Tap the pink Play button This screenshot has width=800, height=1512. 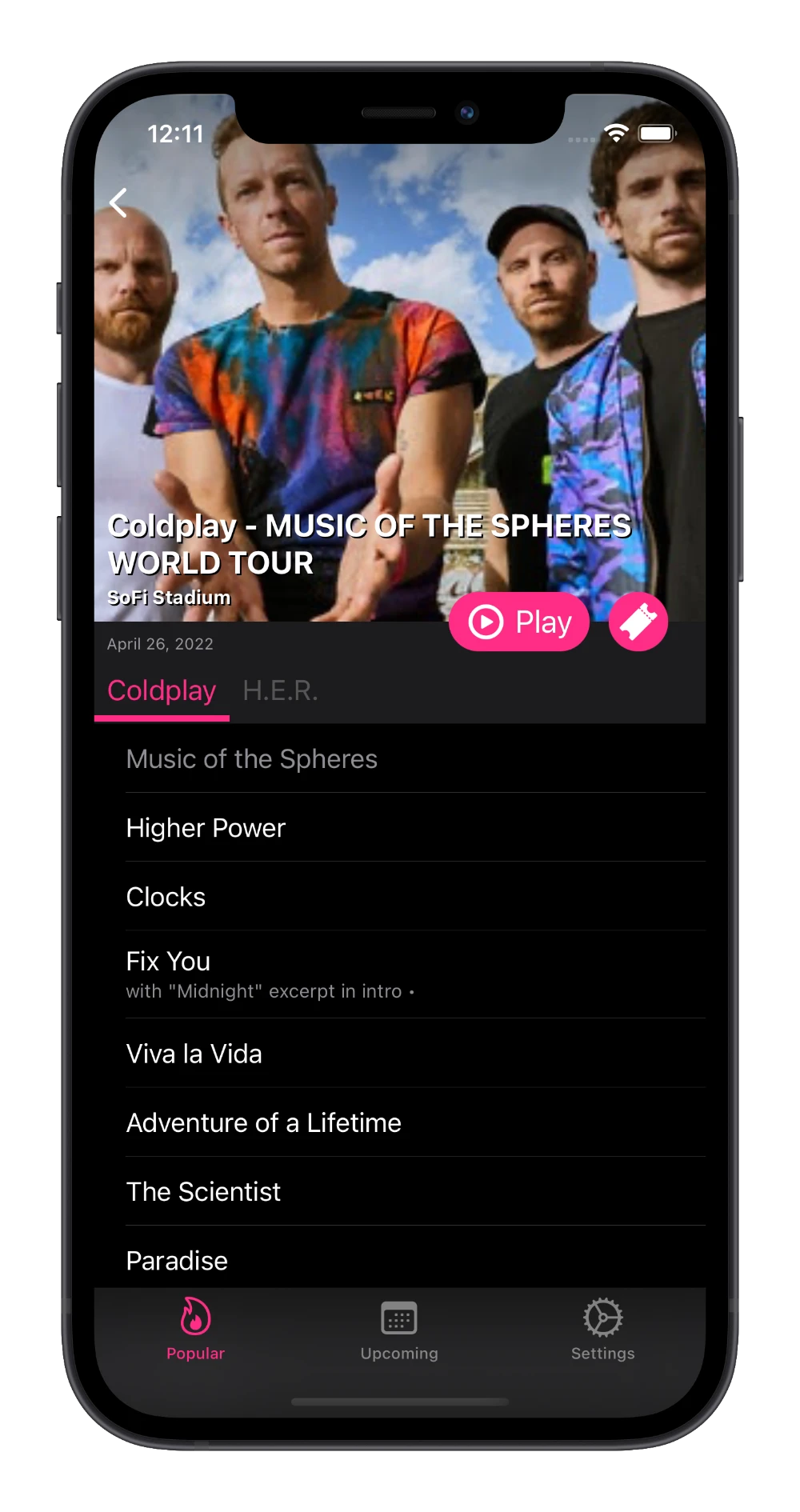click(519, 622)
